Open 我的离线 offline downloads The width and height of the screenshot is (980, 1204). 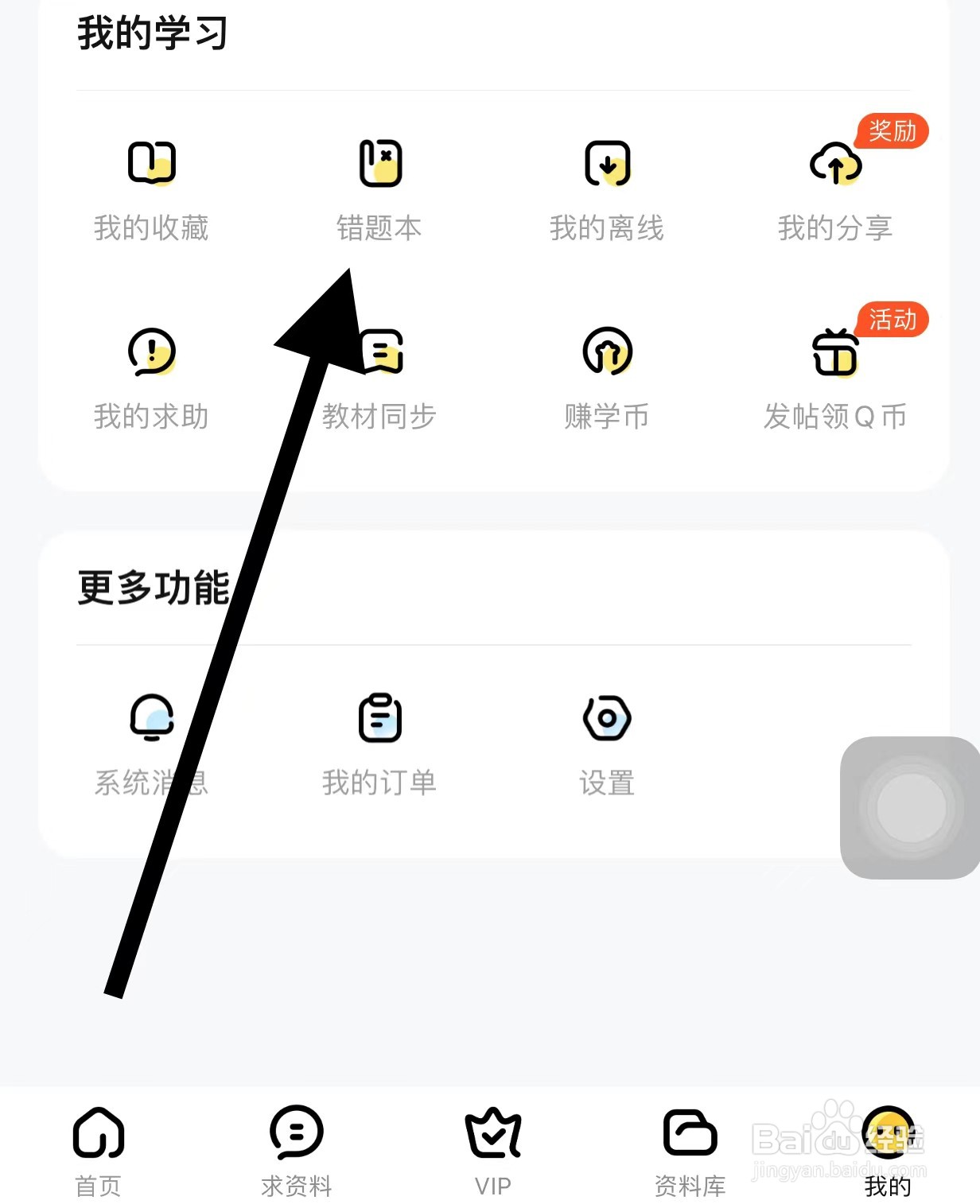pos(607,191)
